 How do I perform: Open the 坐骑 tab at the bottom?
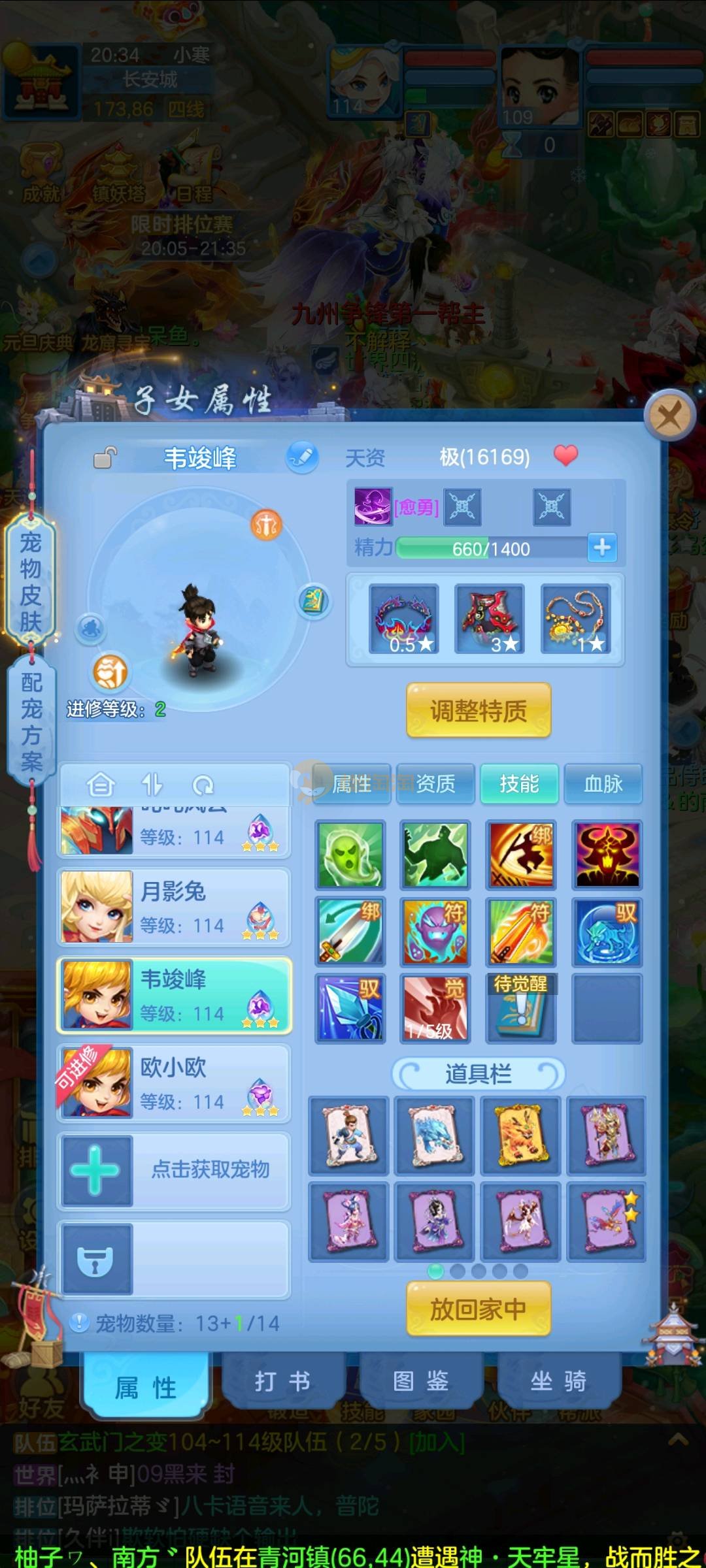558,1380
